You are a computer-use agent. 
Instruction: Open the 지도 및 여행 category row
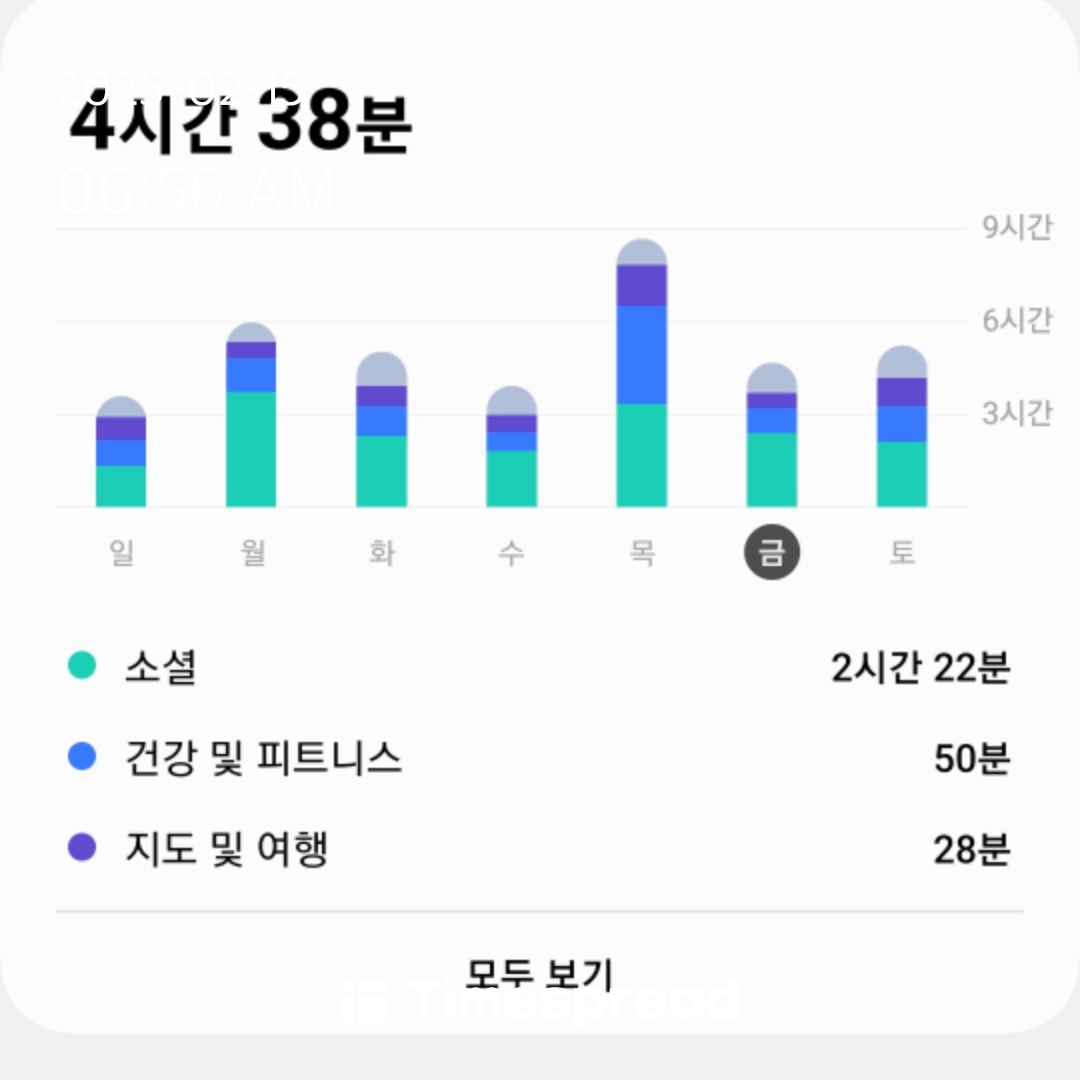(x=539, y=849)
